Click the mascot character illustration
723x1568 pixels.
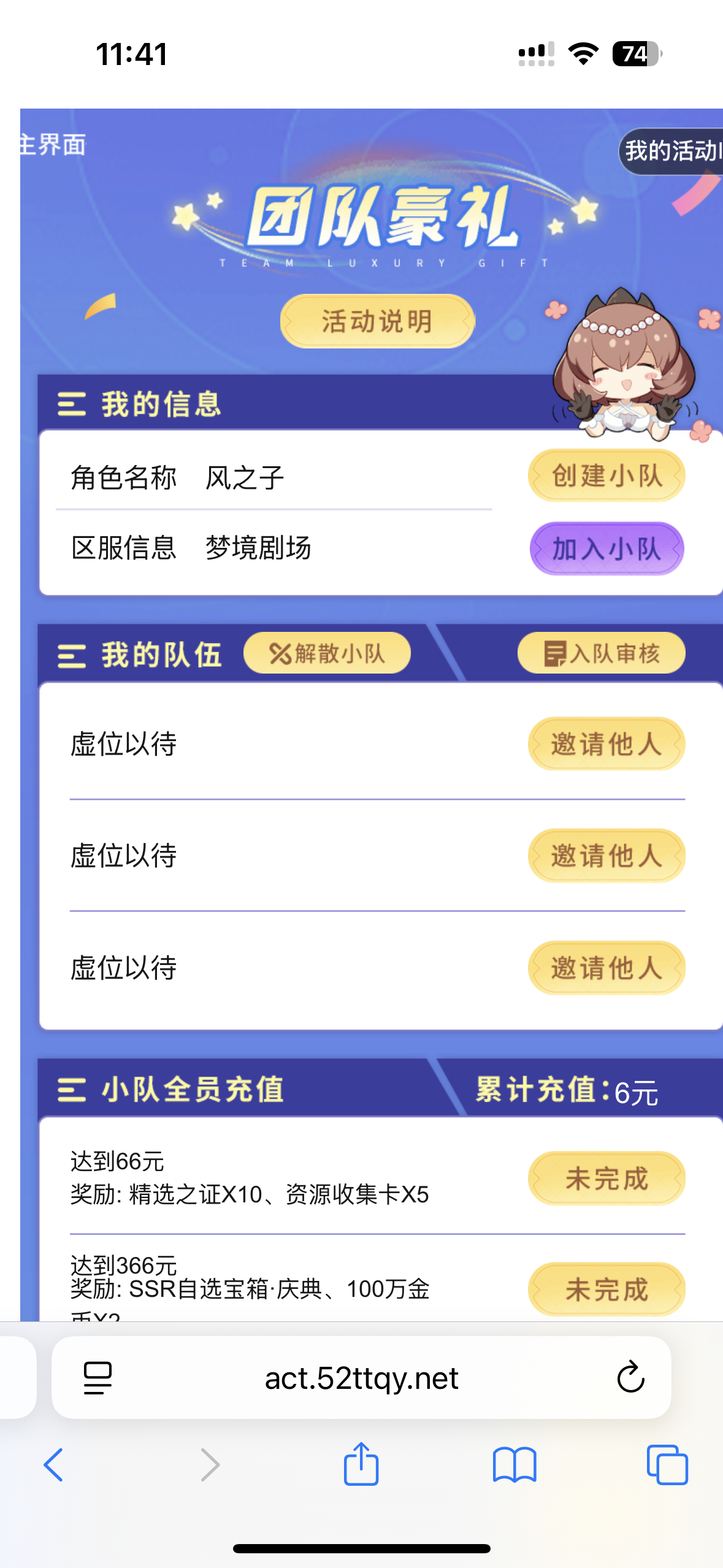point(625,362)
